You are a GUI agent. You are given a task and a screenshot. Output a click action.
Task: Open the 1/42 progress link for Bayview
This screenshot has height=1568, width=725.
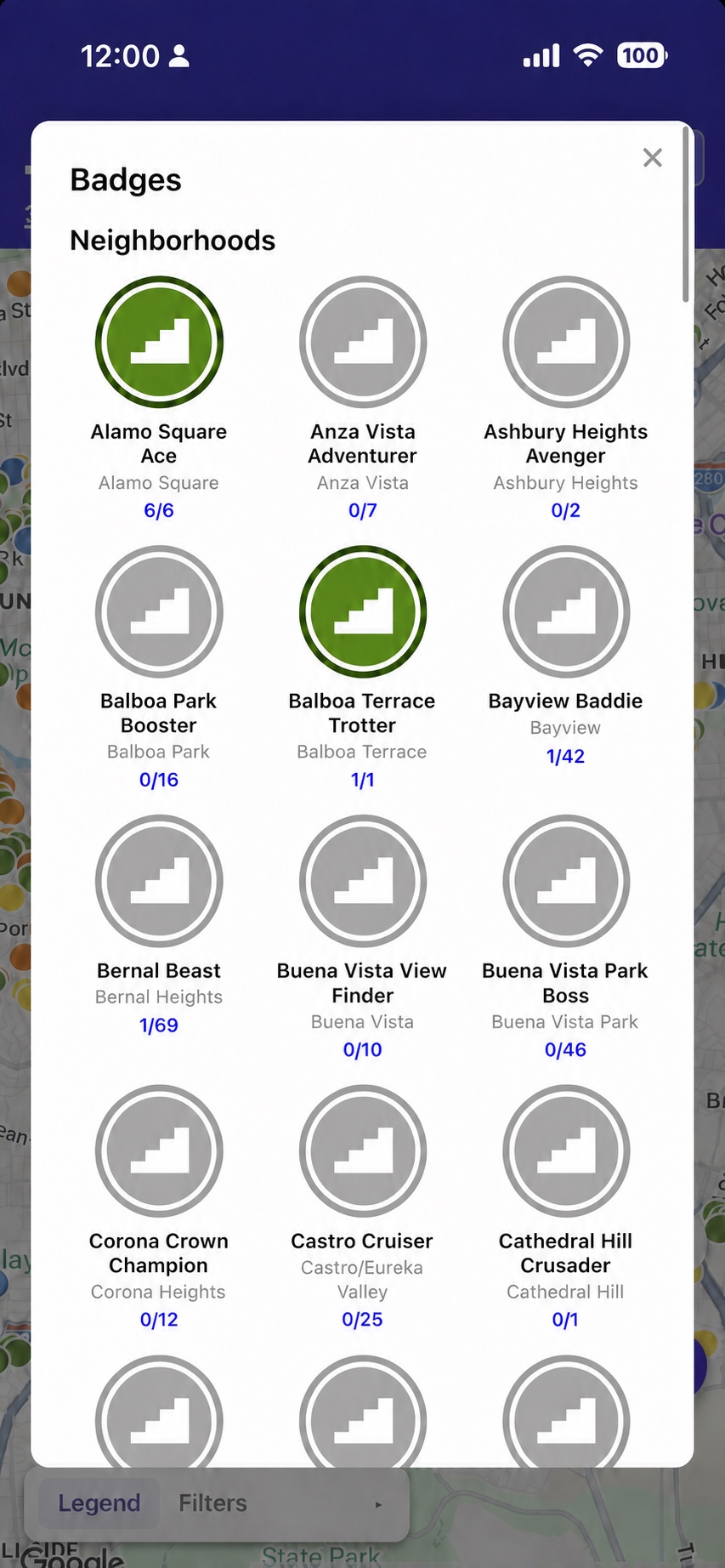[566, 756]
